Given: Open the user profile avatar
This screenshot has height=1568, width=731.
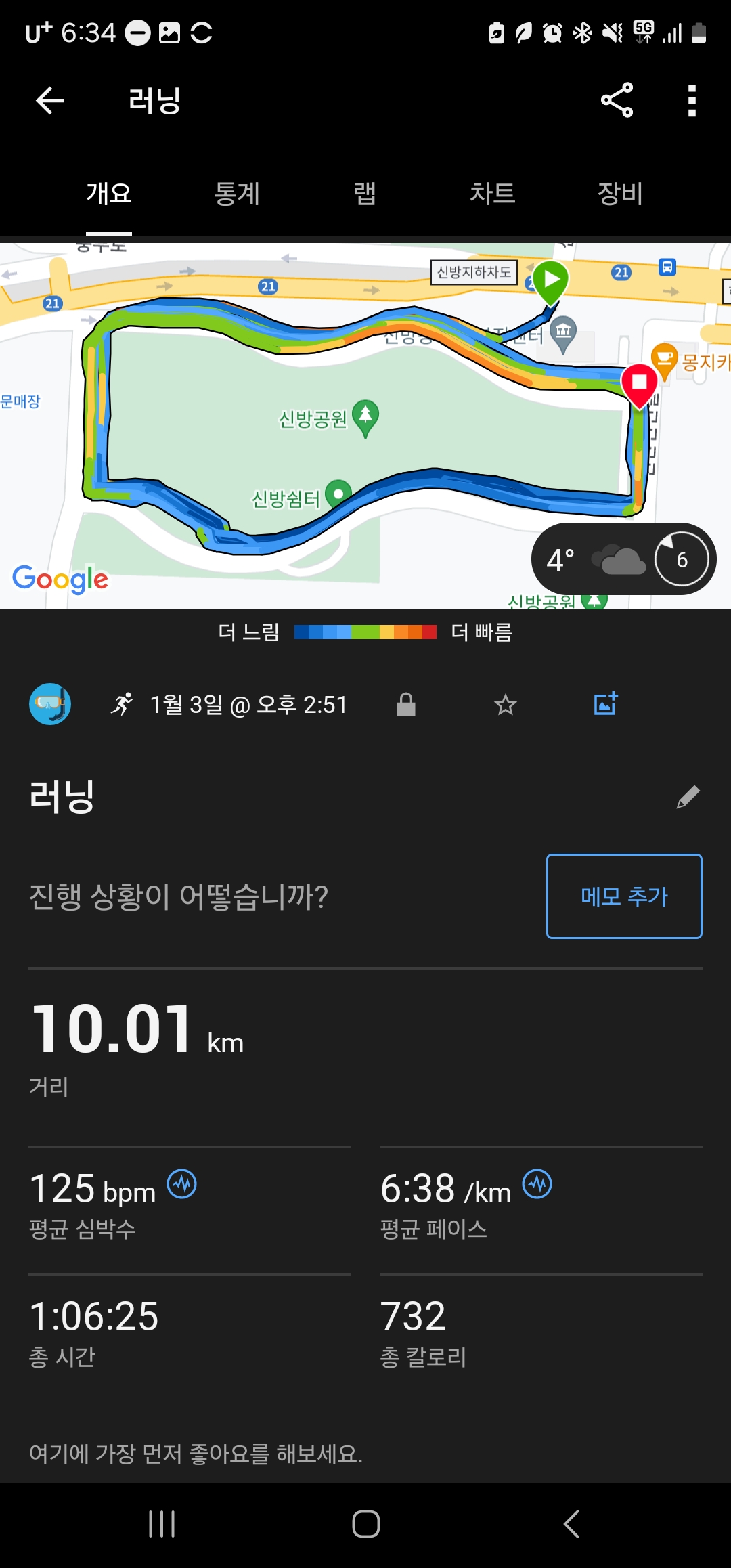Looking at the screenshot, I should 50,704.
